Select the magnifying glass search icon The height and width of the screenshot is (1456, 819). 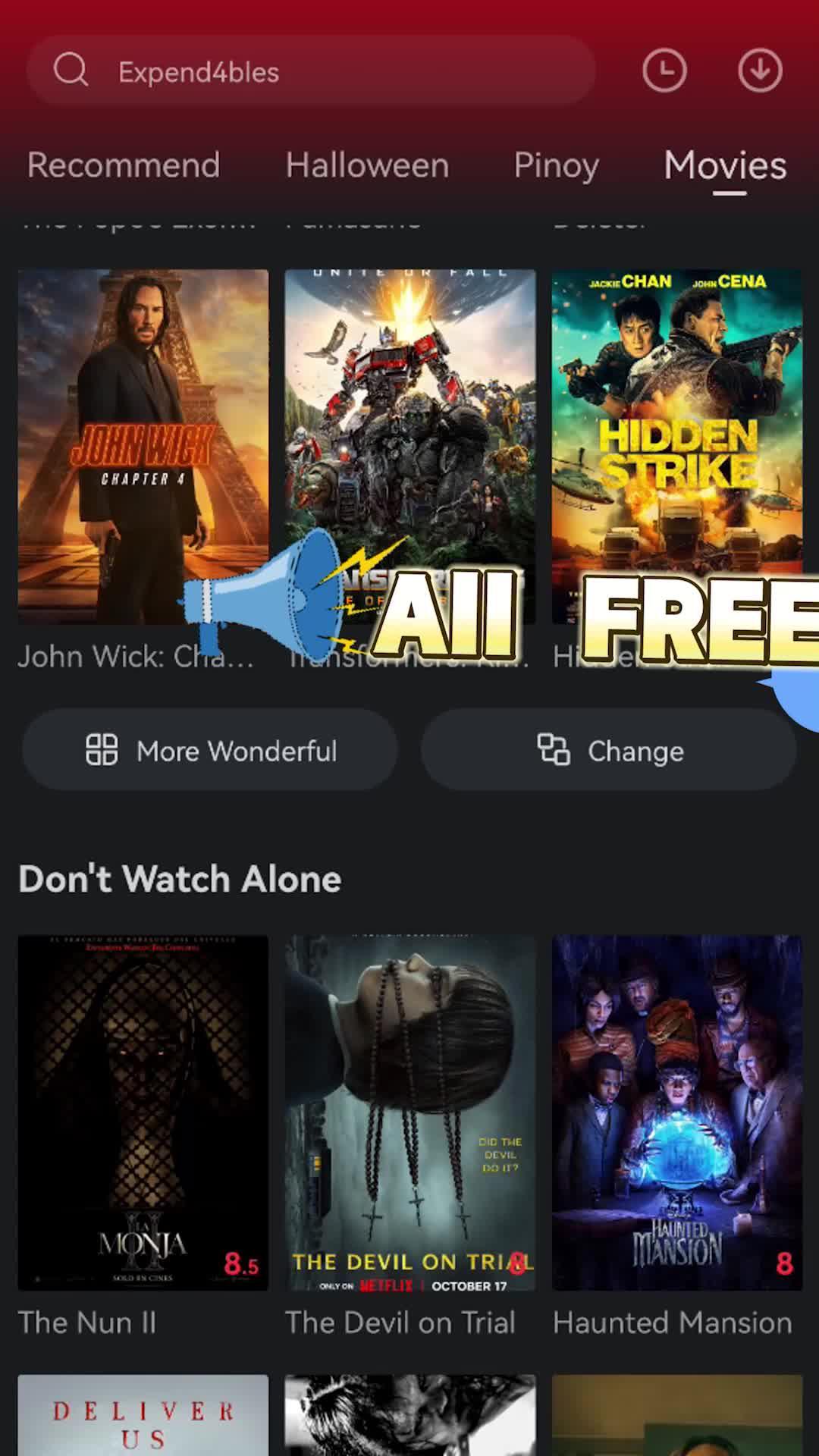point(72,71)
